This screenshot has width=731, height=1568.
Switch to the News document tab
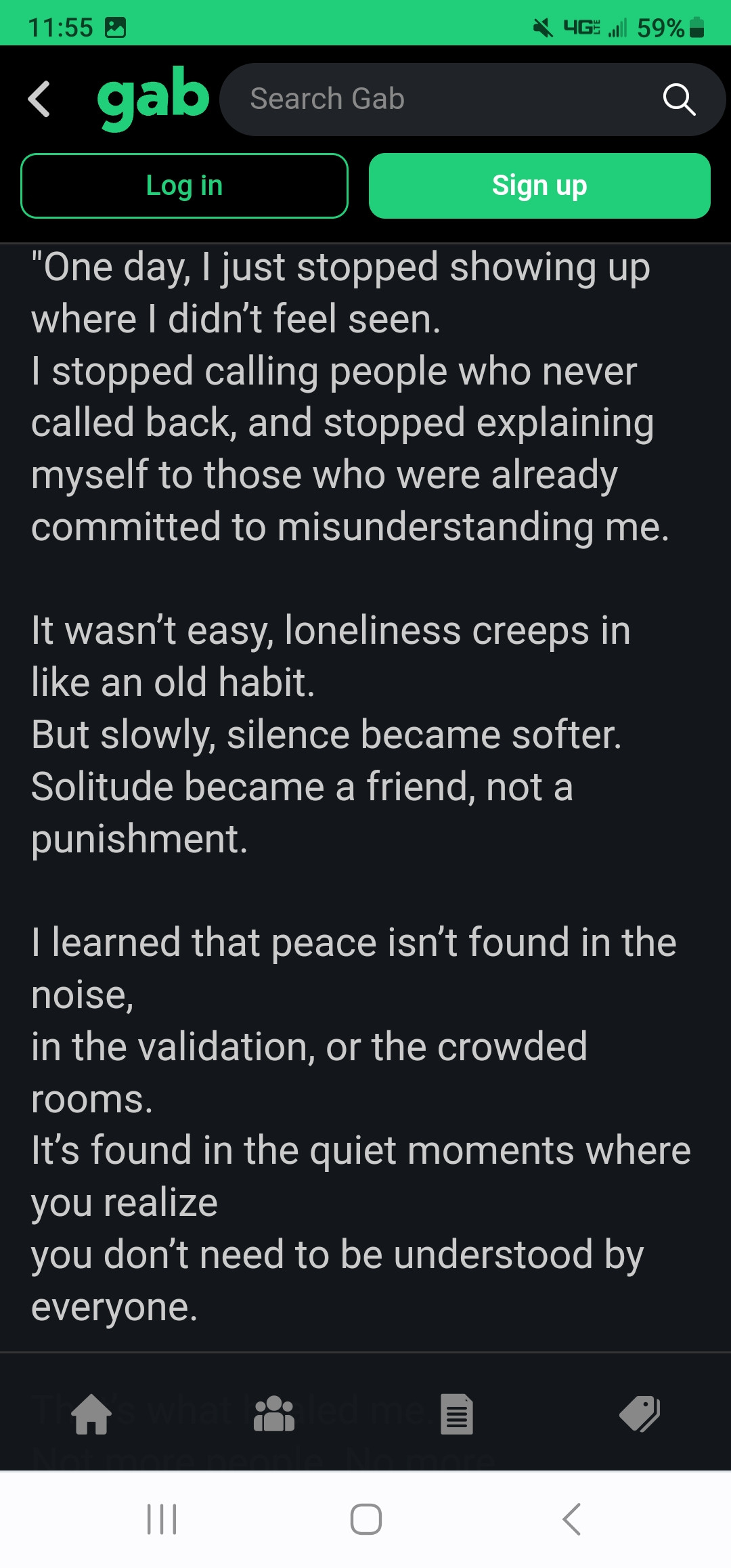tap(457, 1414)
